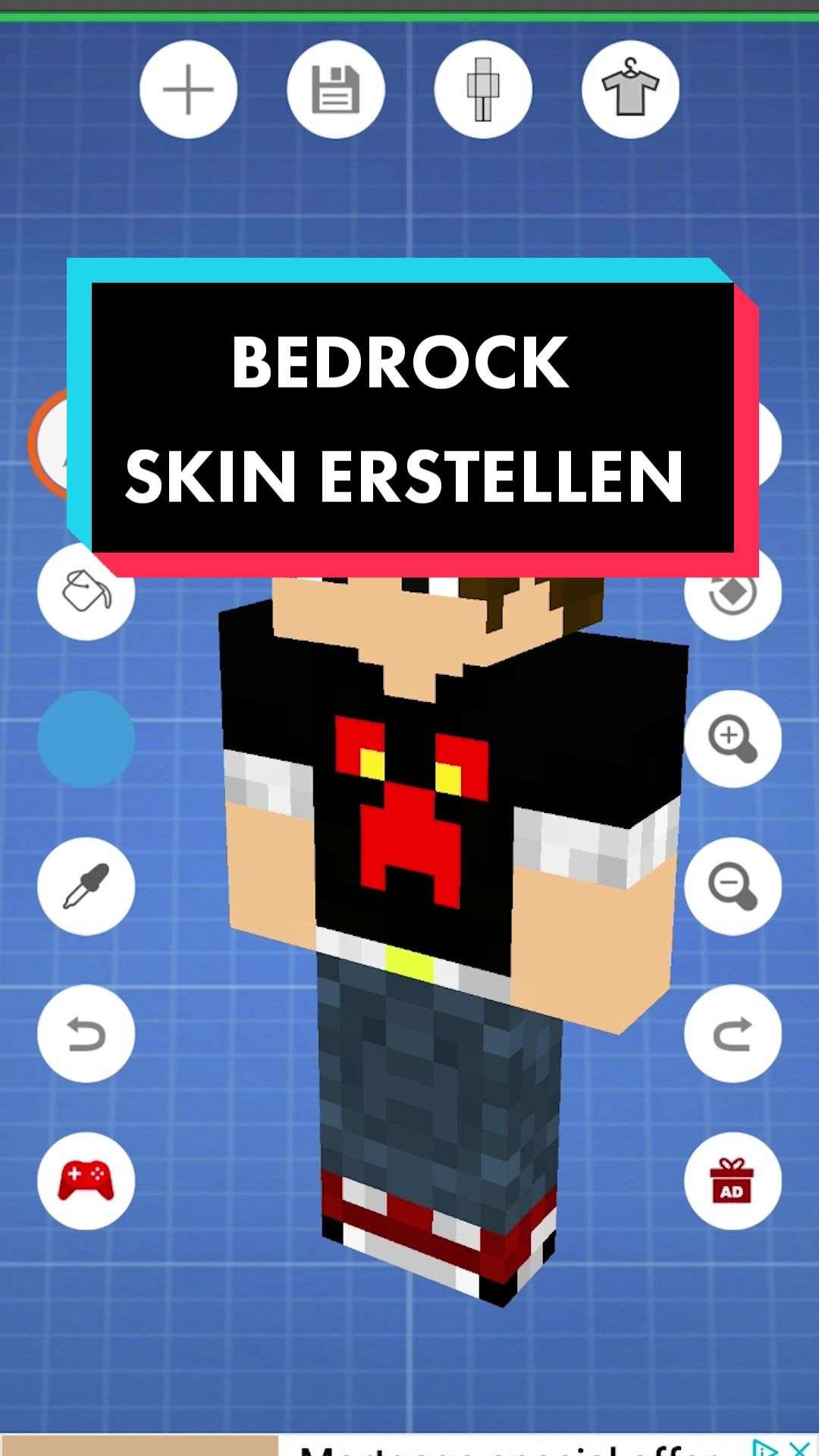
Task: Zoom in on the skin model
Action: pos(733,739)
